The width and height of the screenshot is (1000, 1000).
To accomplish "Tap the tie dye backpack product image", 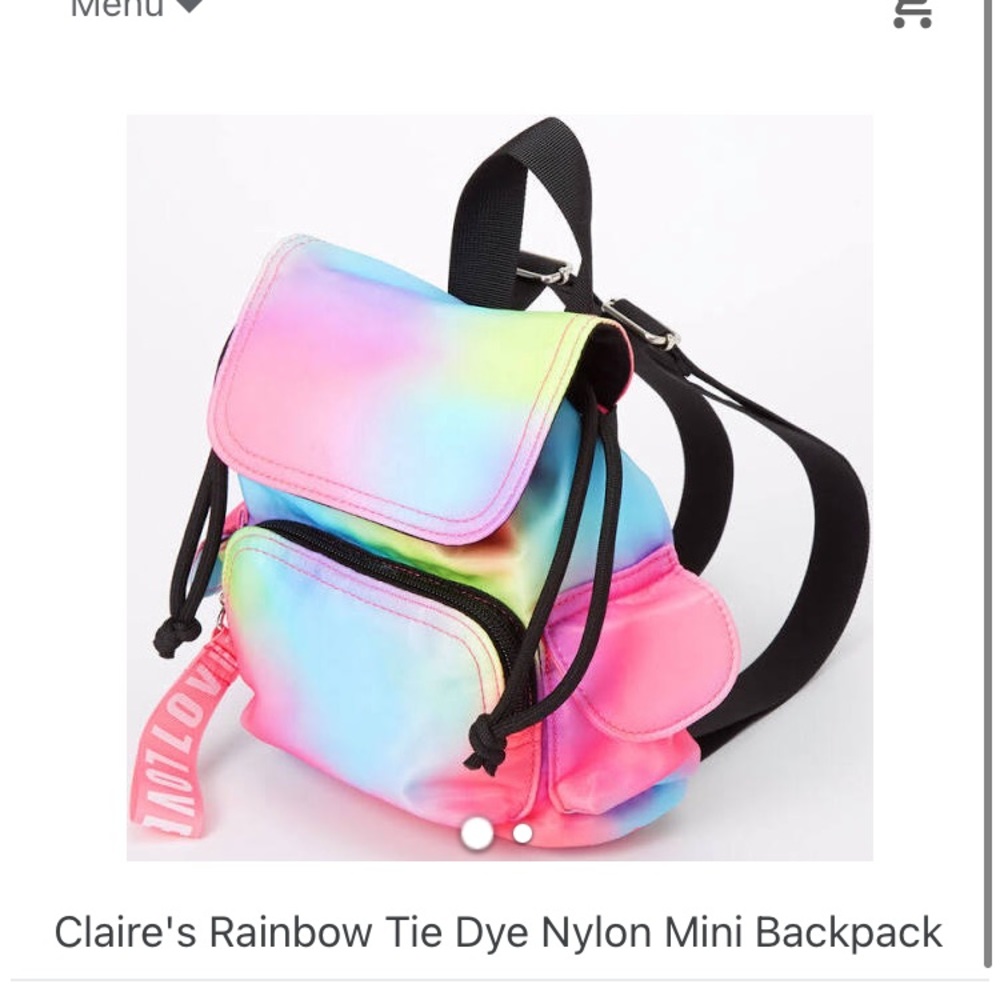I will point(499,487).
